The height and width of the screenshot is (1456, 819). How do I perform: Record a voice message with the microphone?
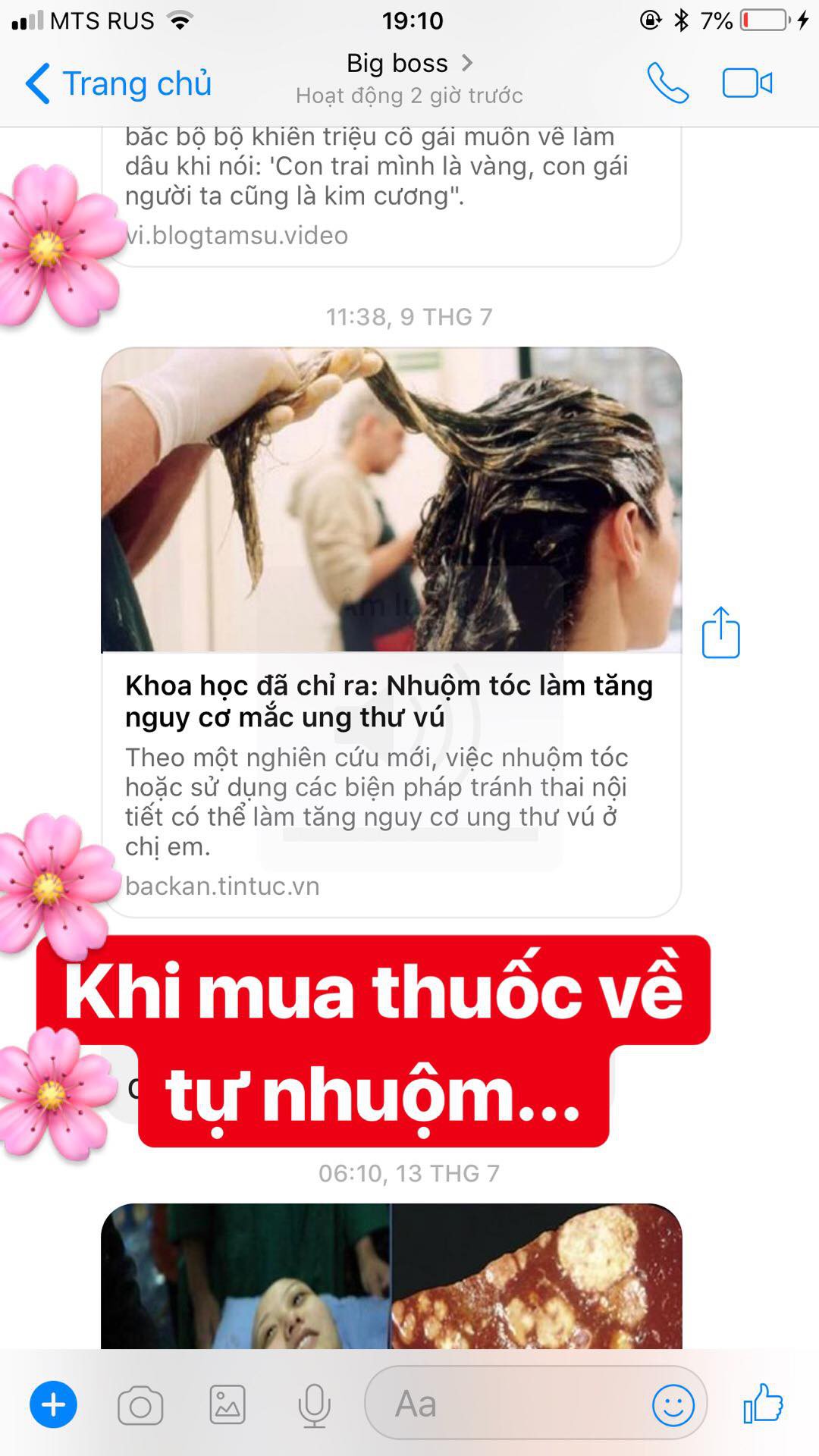[x=314, y=1405]
